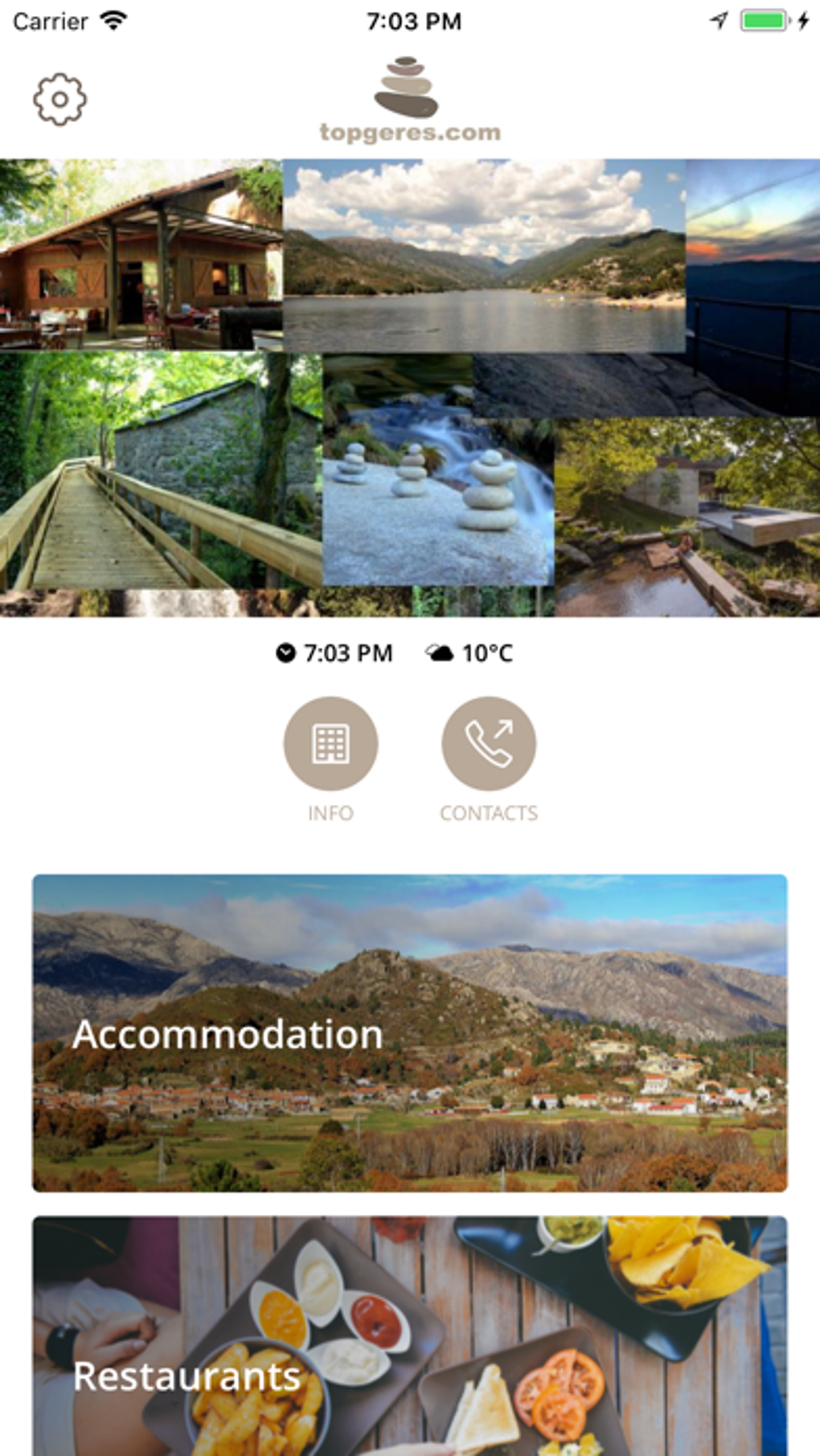The height and width of the screenshot is (1456, 820).
Task: Open the Accommodation card
Action: 410,1033
